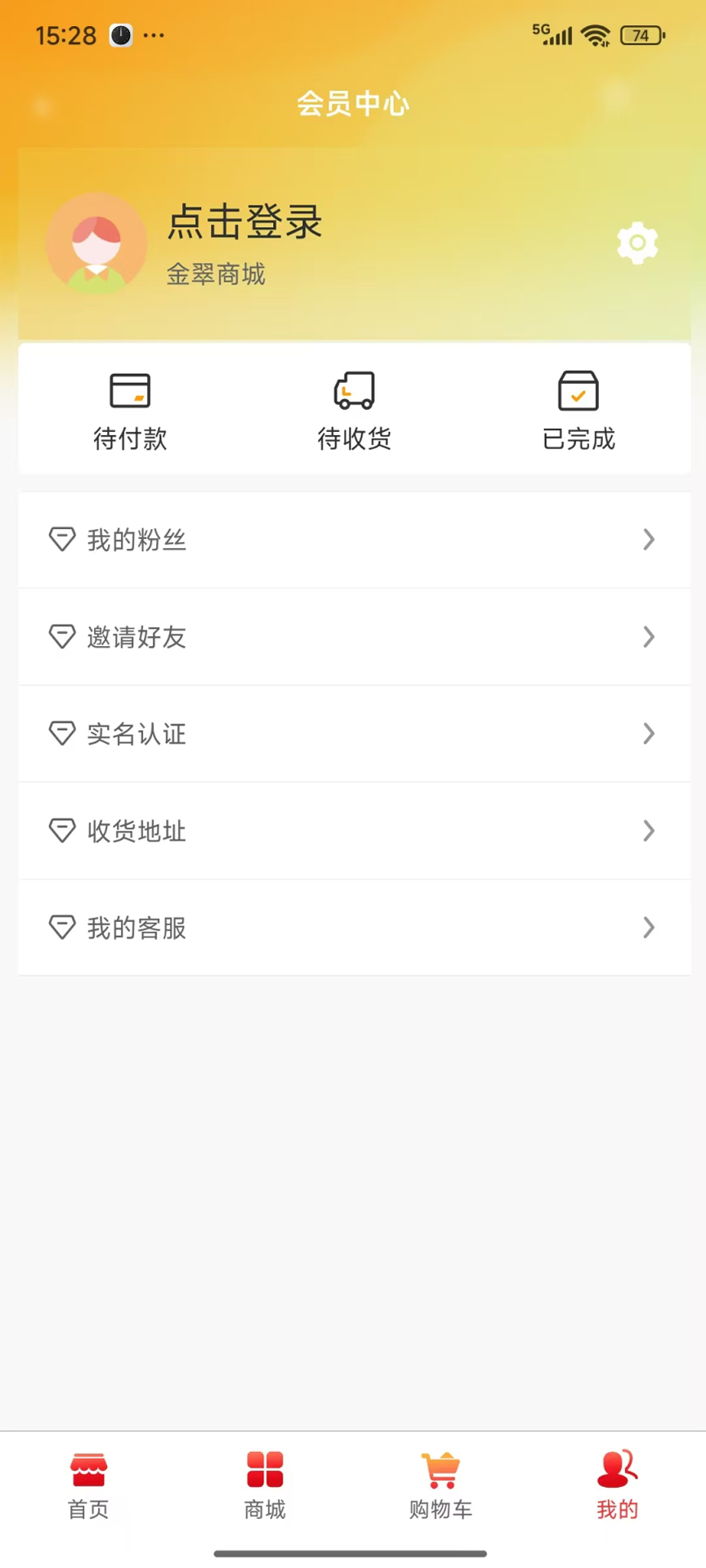Expand the 收货地址 row chevron
The image size is (706, 1568).
(648, 831)
